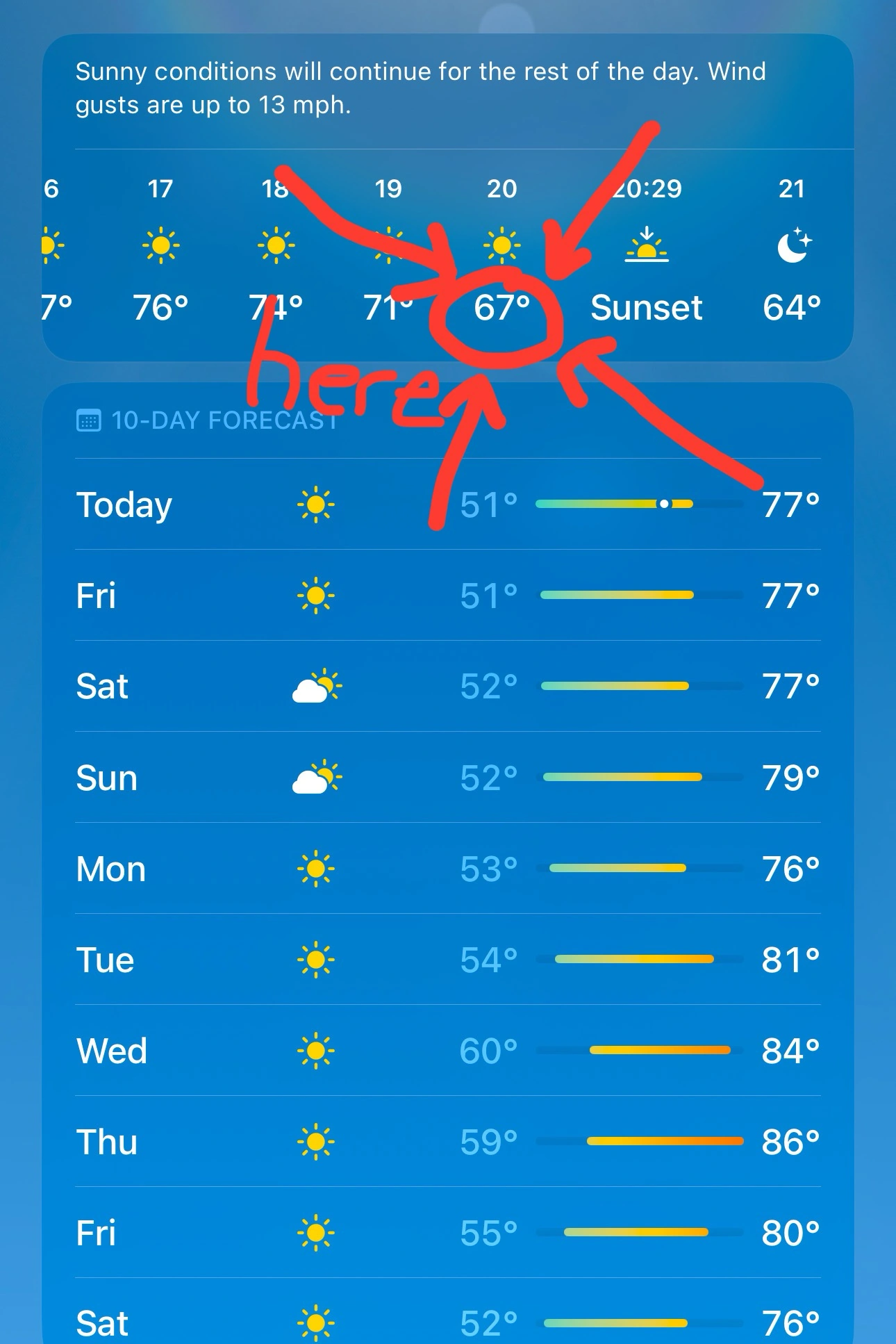Select the partly cloudy icon for Saturday
896x1344 pixels.
pos(318,687)
